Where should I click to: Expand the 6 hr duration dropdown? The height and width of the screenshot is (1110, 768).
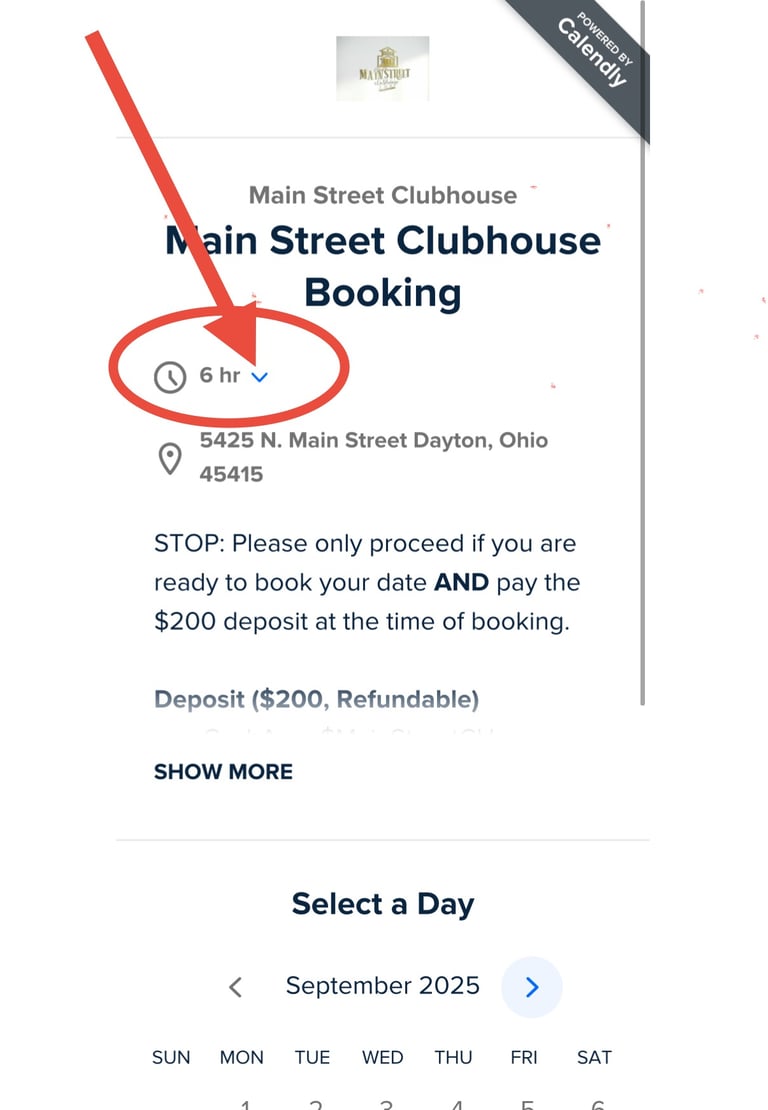pyautogui.click(x=259, y=377)
